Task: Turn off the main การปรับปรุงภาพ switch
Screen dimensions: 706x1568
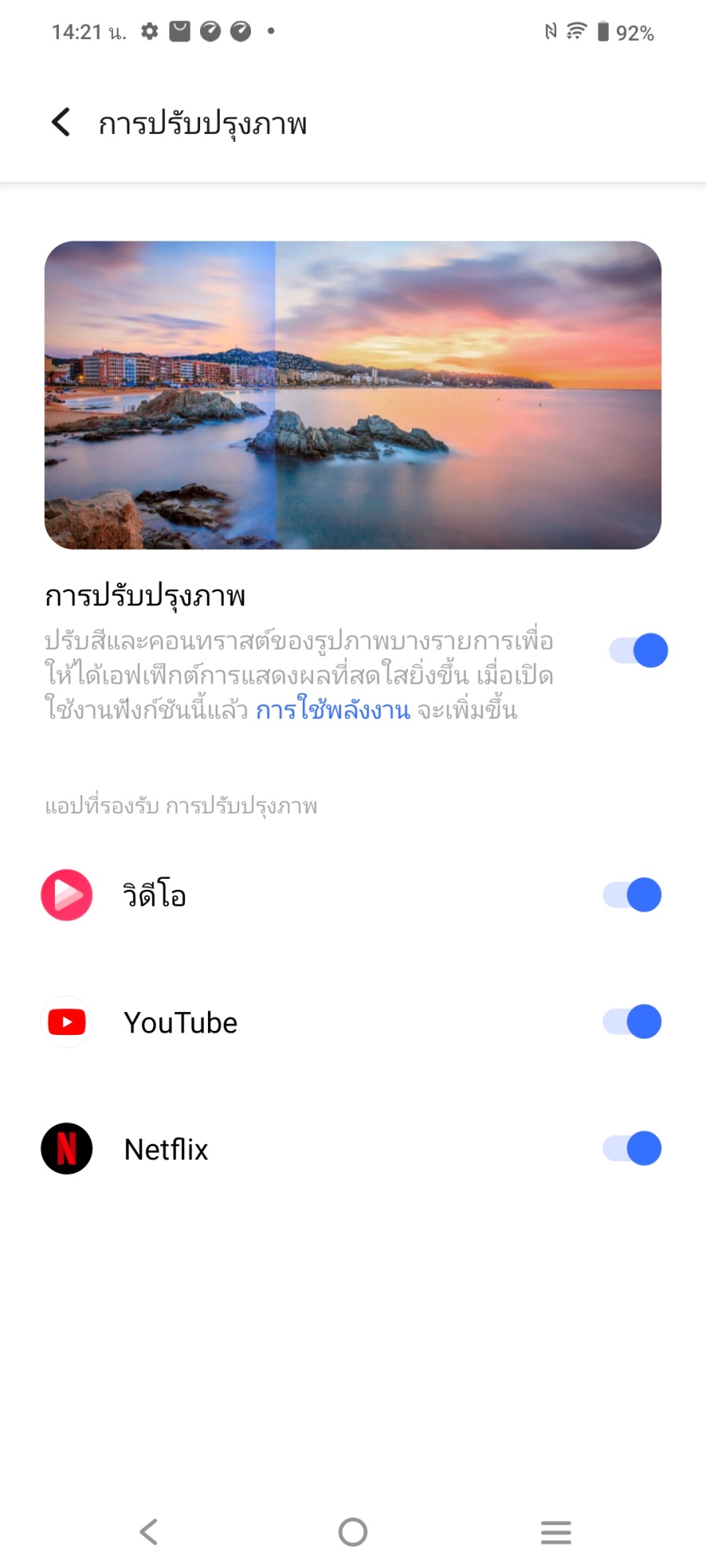Action: point(639,651)
